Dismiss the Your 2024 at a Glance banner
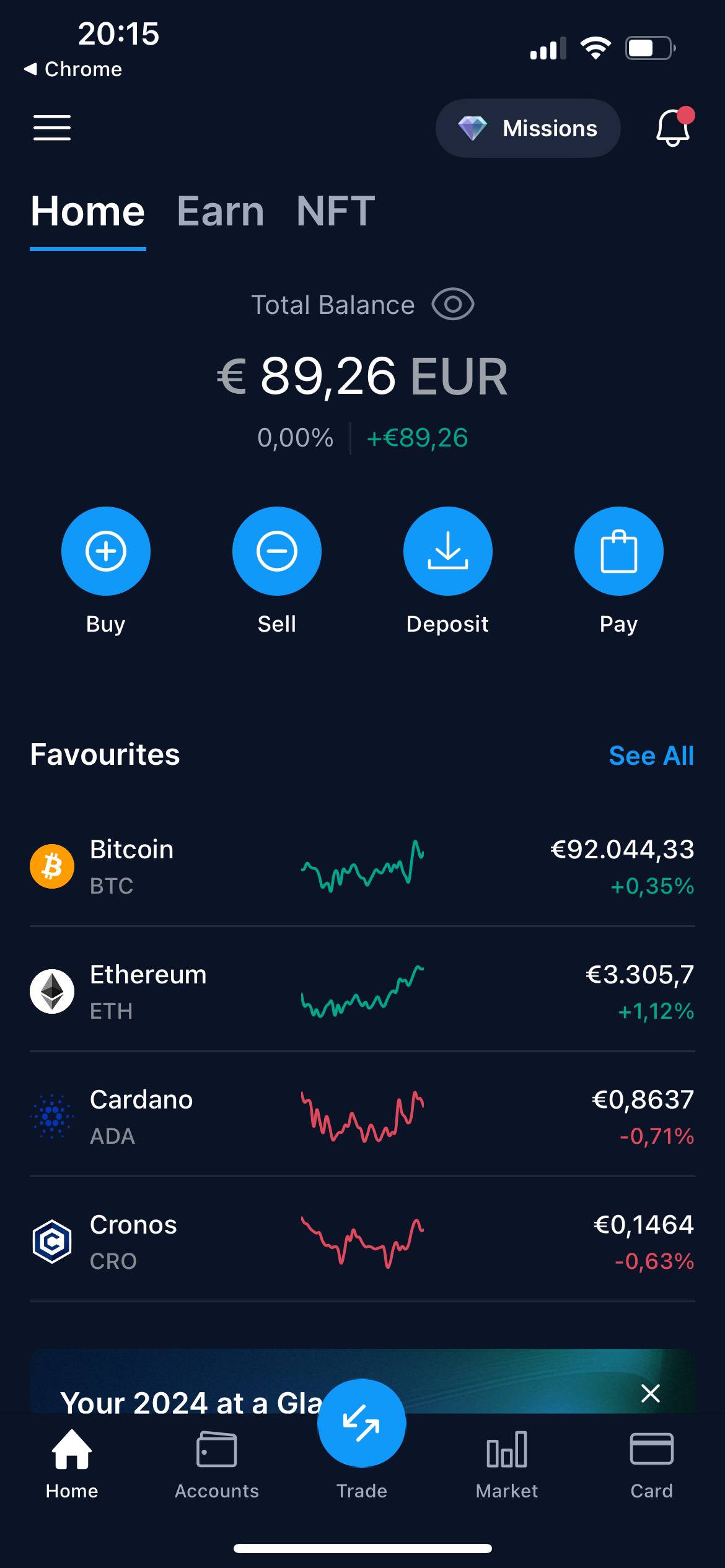Image resolution: width=725 pixels, height=1568 pixels. pos(650,1393)
